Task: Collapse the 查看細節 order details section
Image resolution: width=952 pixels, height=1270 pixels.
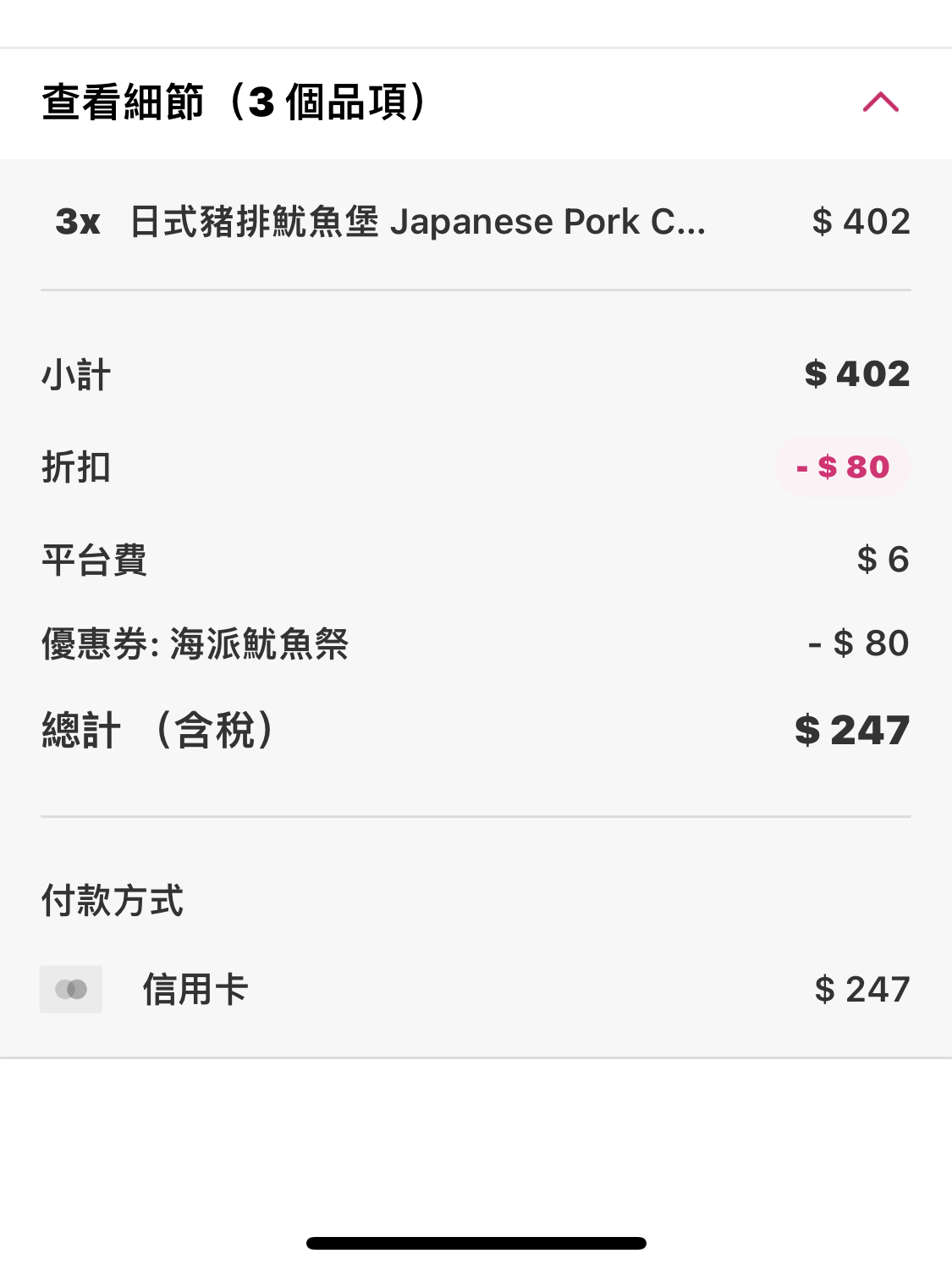Action: coord(880,102)
